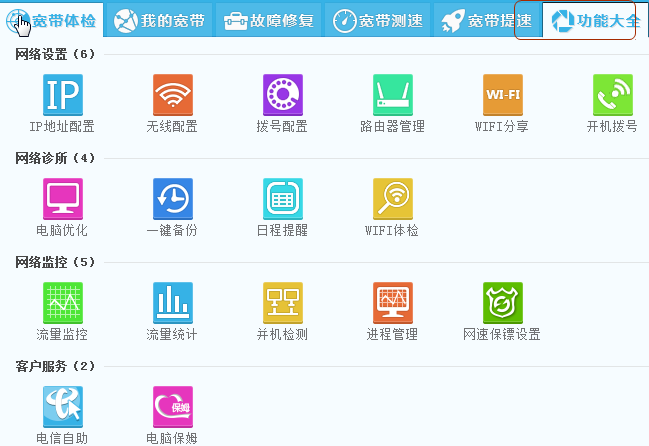This screenshot has width=649, height=446.
Task: Open 日程提醒
Action: point(282,199)
